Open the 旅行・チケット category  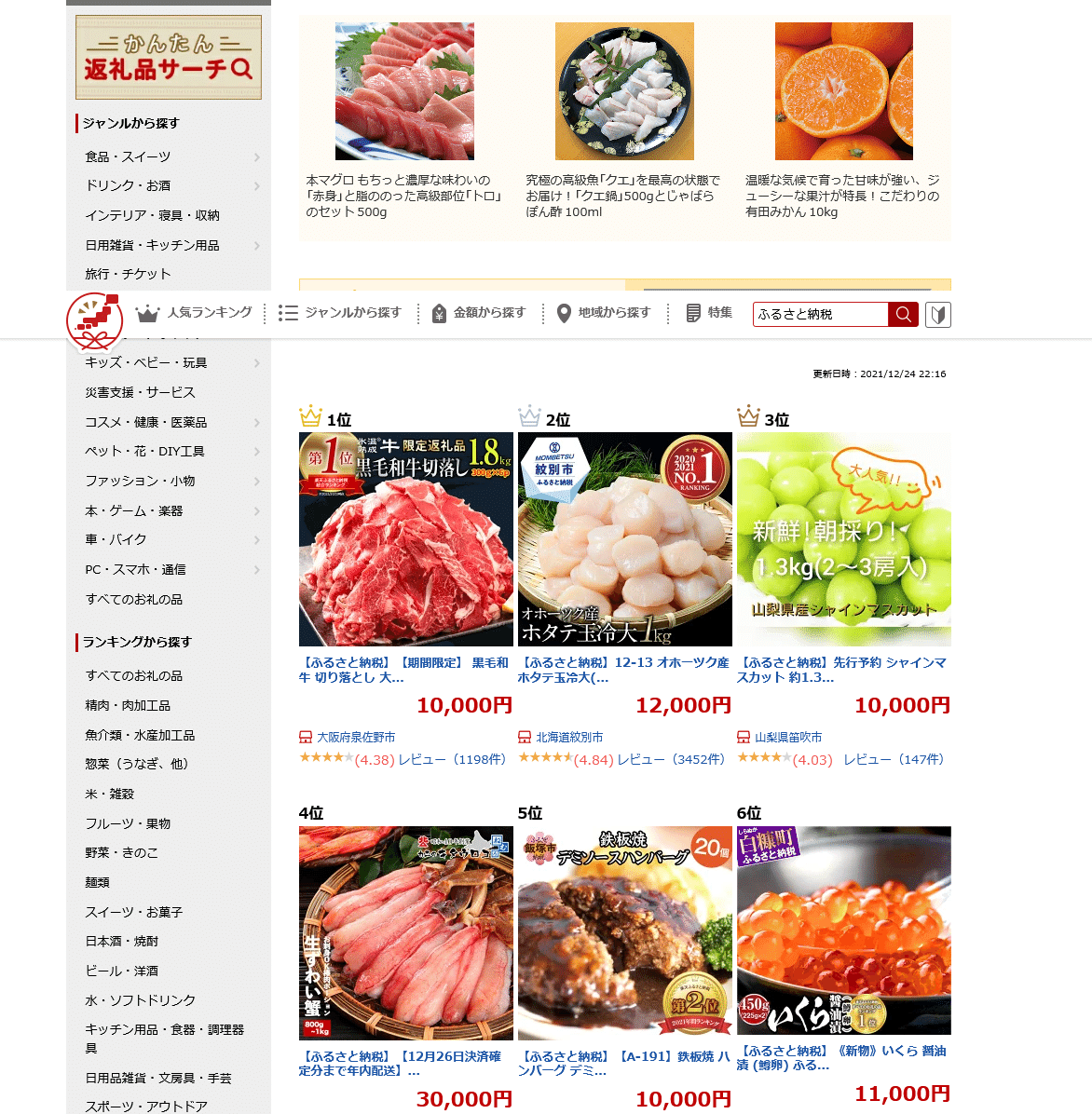tap(129, 274)
